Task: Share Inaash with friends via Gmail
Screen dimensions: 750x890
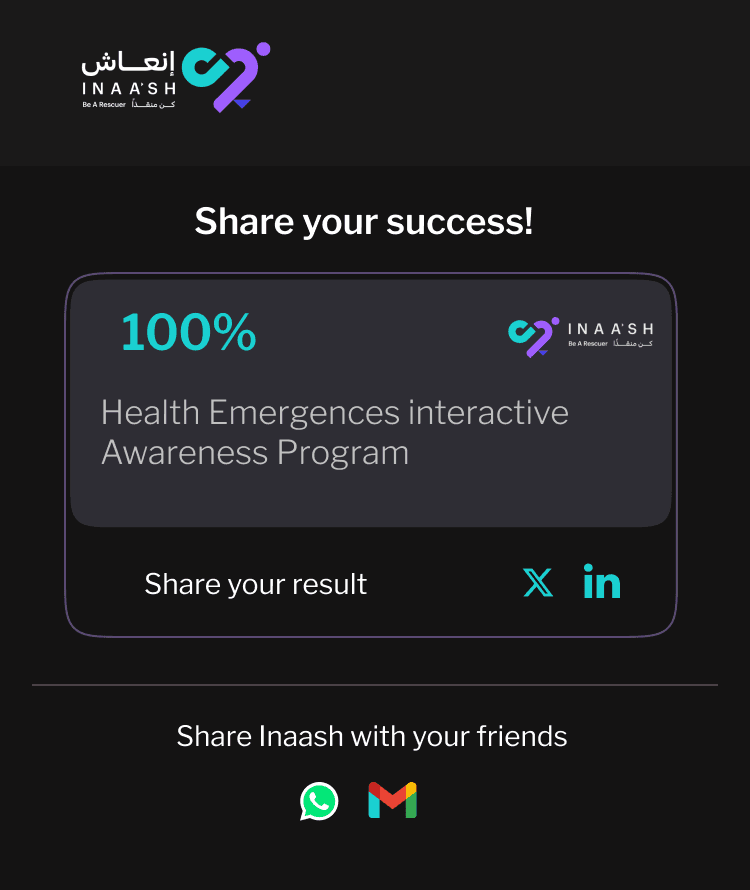Action: pyautogui.click(x=392, y=801)
